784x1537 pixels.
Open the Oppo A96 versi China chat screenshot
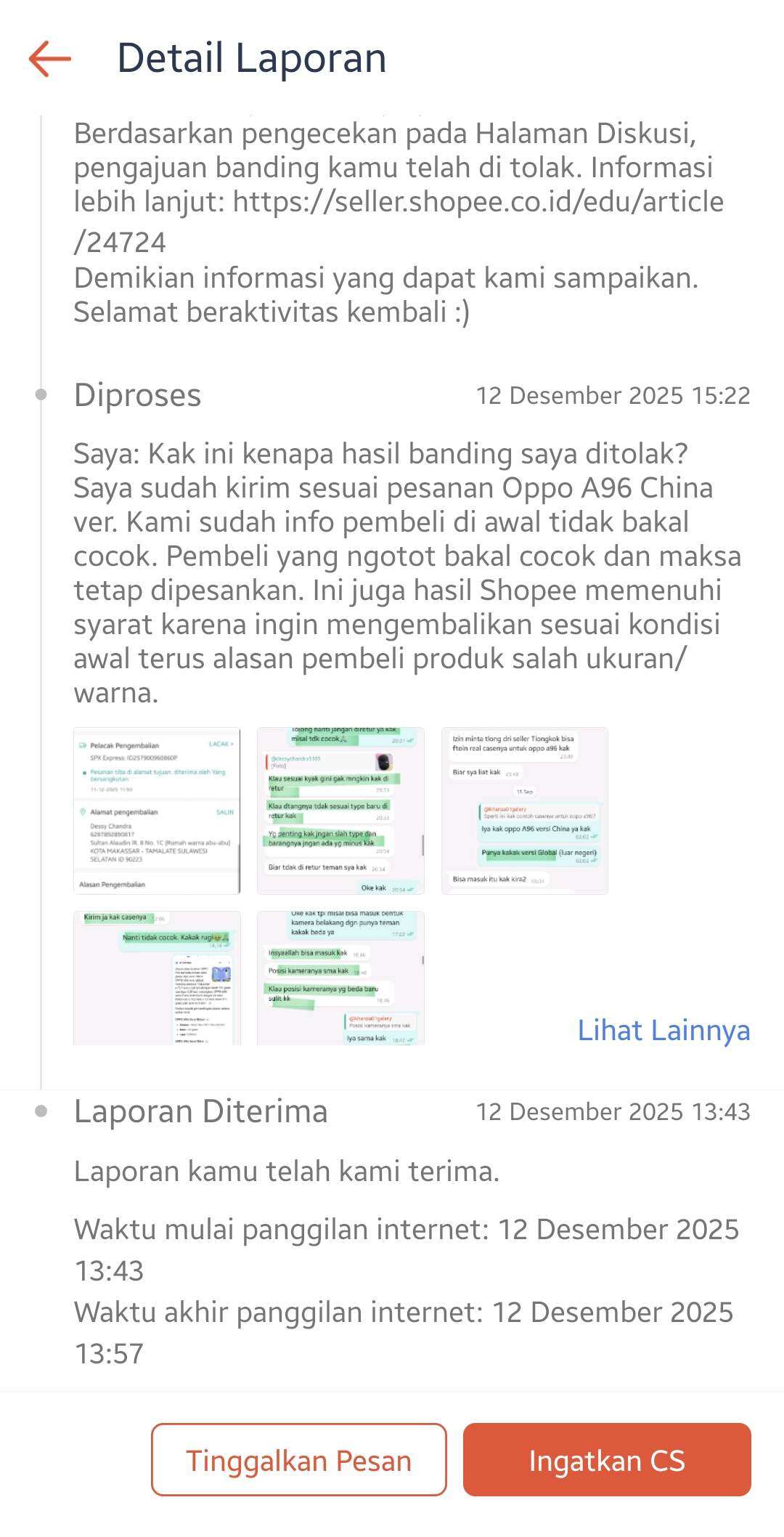[524, 811]
